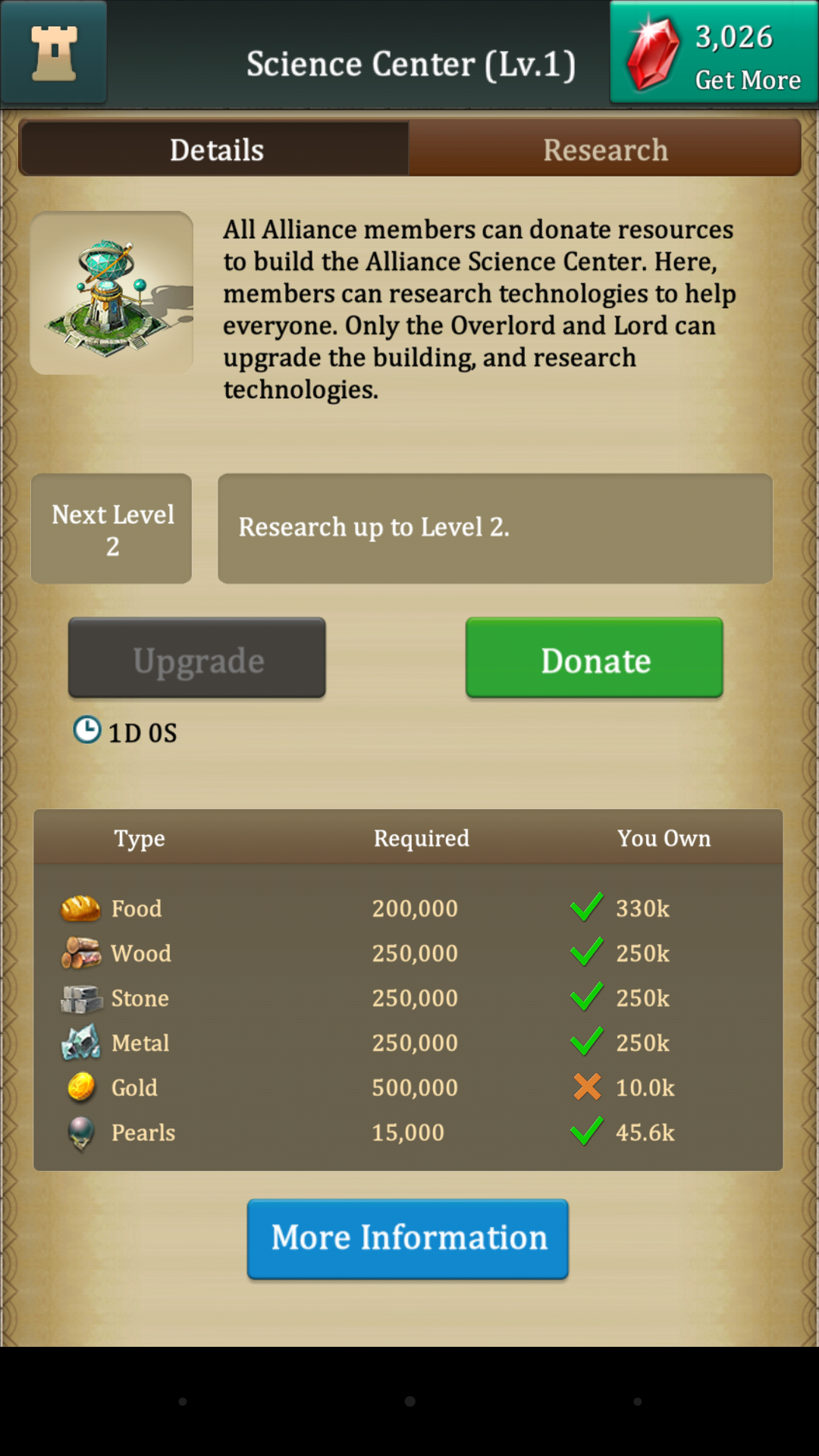Tap the greyed-out Upgrade button
The width and height of the screenshot is (819, 1456).
197,658
